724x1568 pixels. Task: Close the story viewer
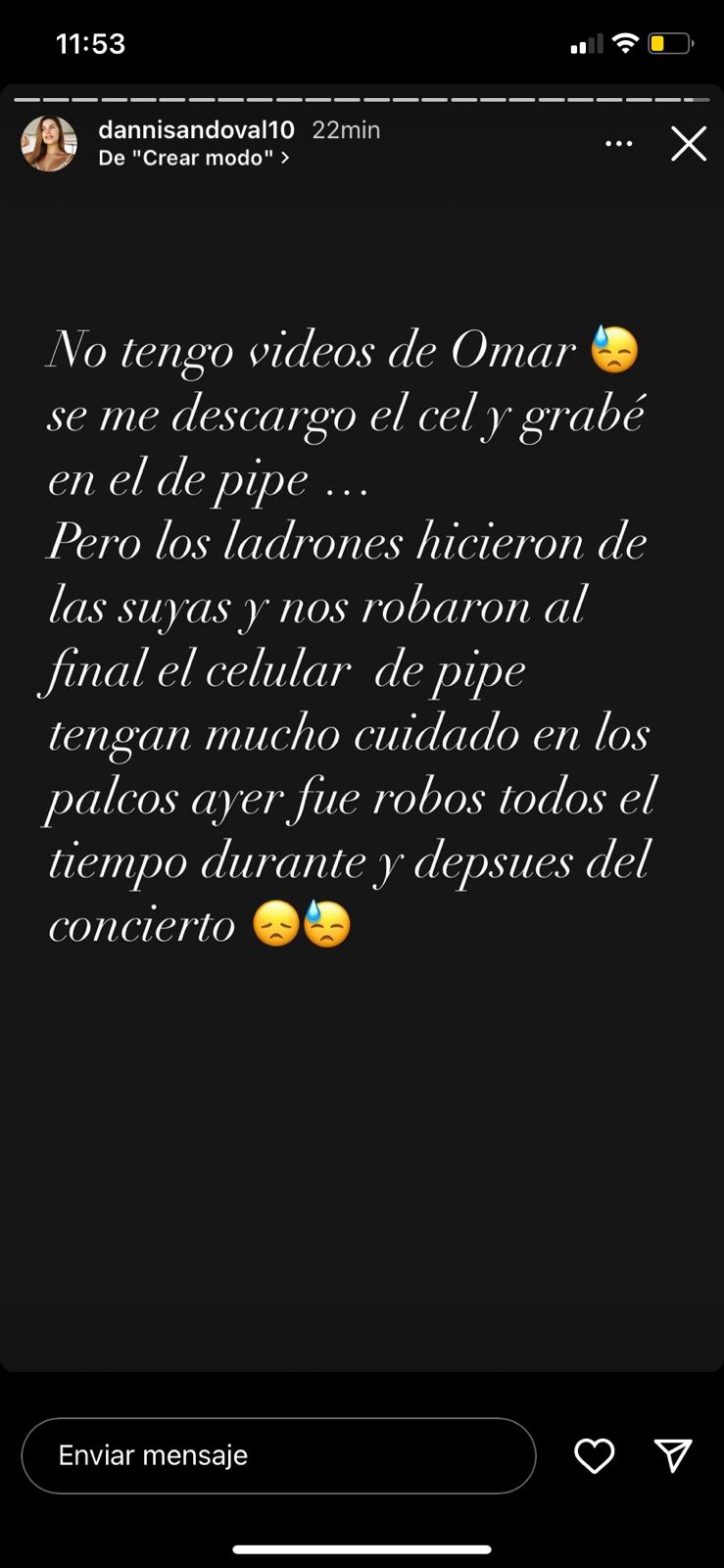click(x=688, y=144)
